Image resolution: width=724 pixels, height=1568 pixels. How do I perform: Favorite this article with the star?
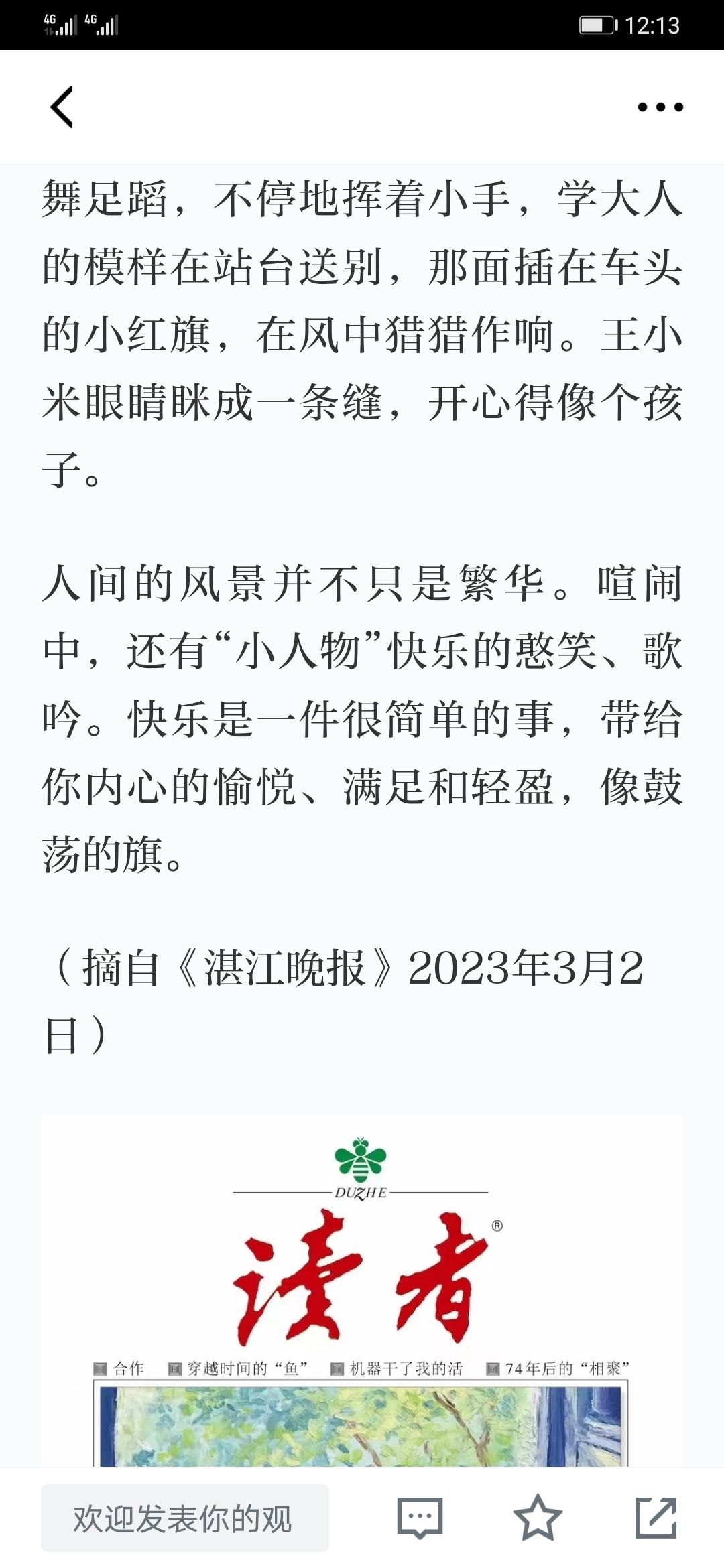coord(538,1518)
